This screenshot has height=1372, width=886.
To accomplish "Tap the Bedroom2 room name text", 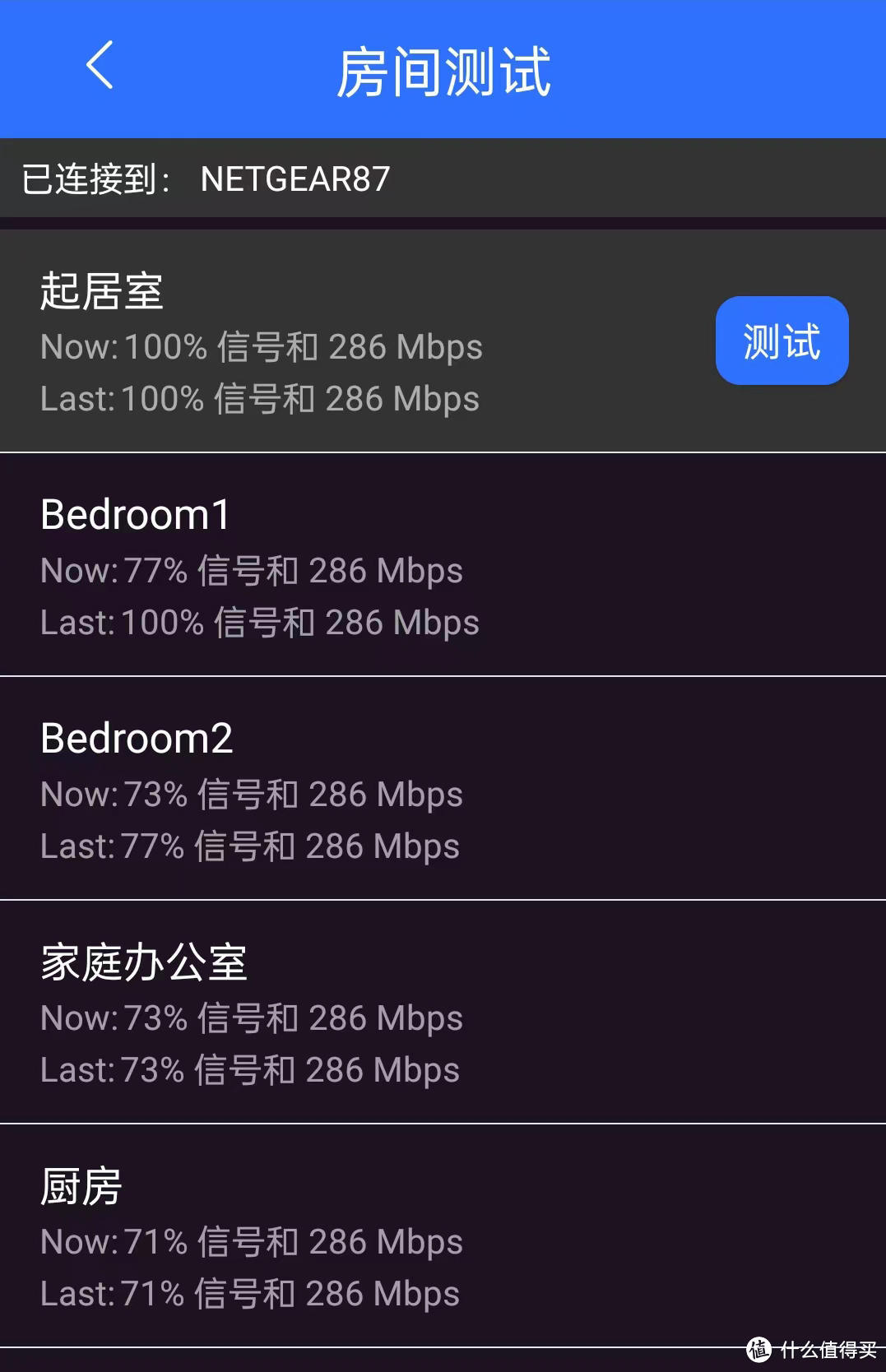I will pyautogui.click(x=137, y=739).
